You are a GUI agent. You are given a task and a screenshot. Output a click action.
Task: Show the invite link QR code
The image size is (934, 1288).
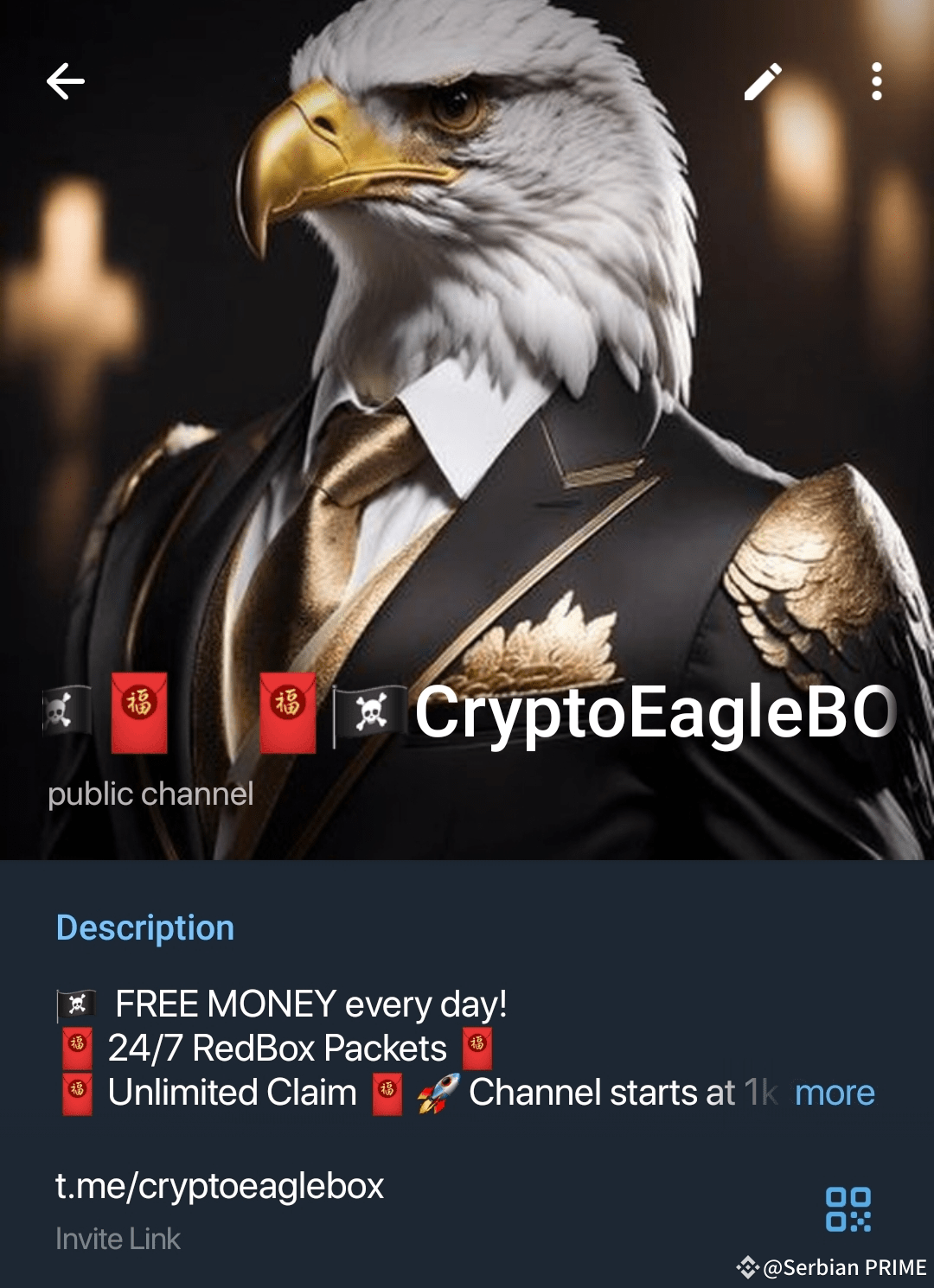(x=848, y=1209)
